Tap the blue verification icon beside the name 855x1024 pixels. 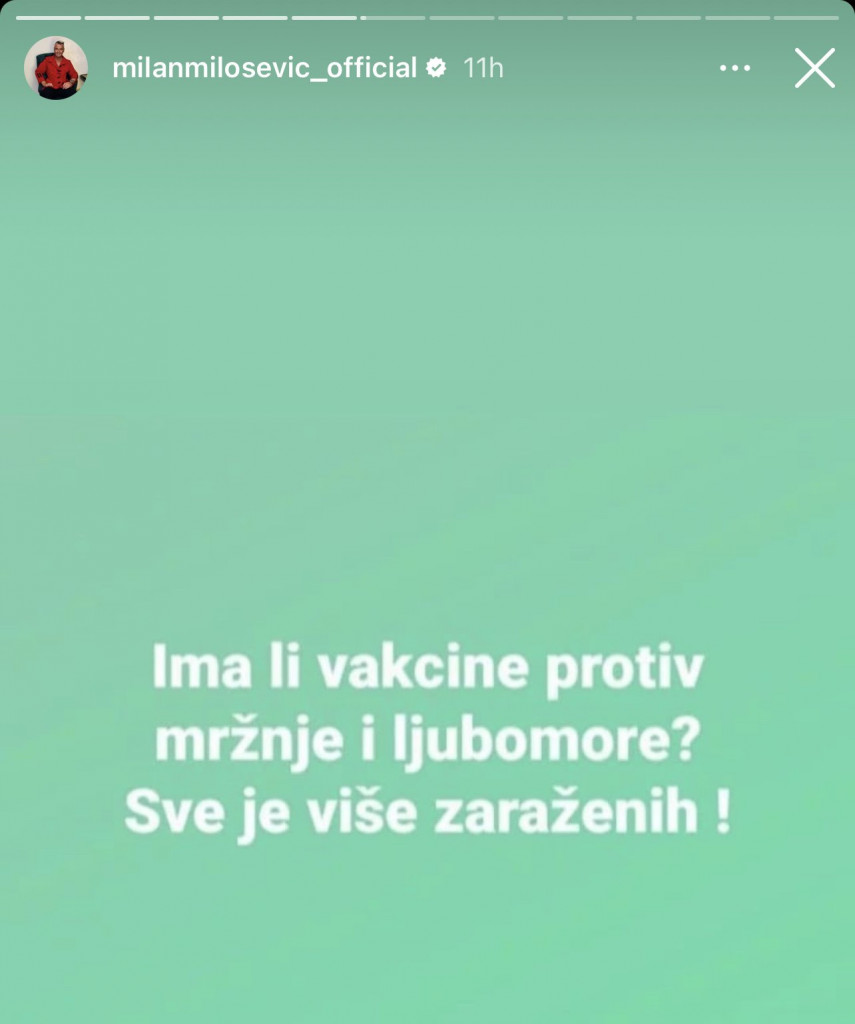(x=435, y=68)
